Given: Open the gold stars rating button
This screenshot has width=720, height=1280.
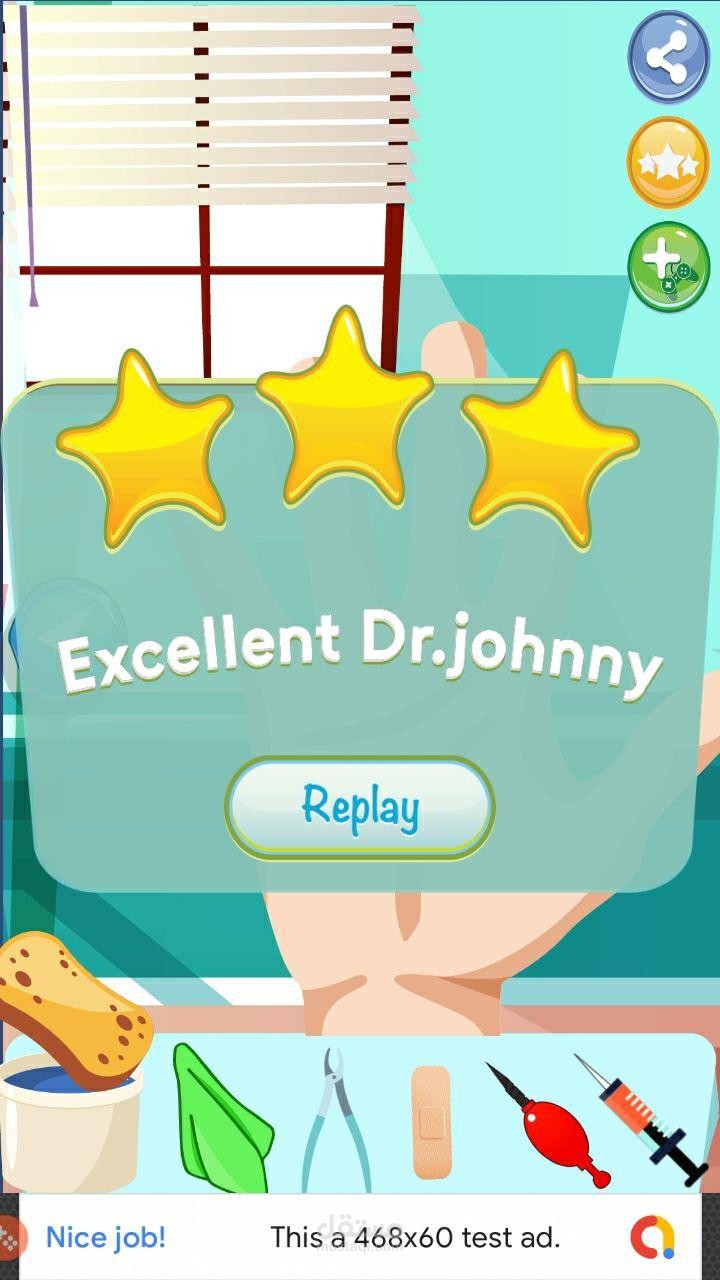Looking at the screenshot, I should [x=668, y=162].
